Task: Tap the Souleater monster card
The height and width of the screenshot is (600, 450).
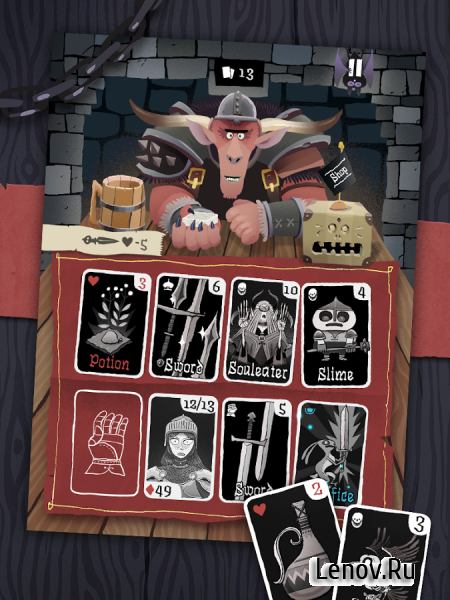Action: coord(261,330)
